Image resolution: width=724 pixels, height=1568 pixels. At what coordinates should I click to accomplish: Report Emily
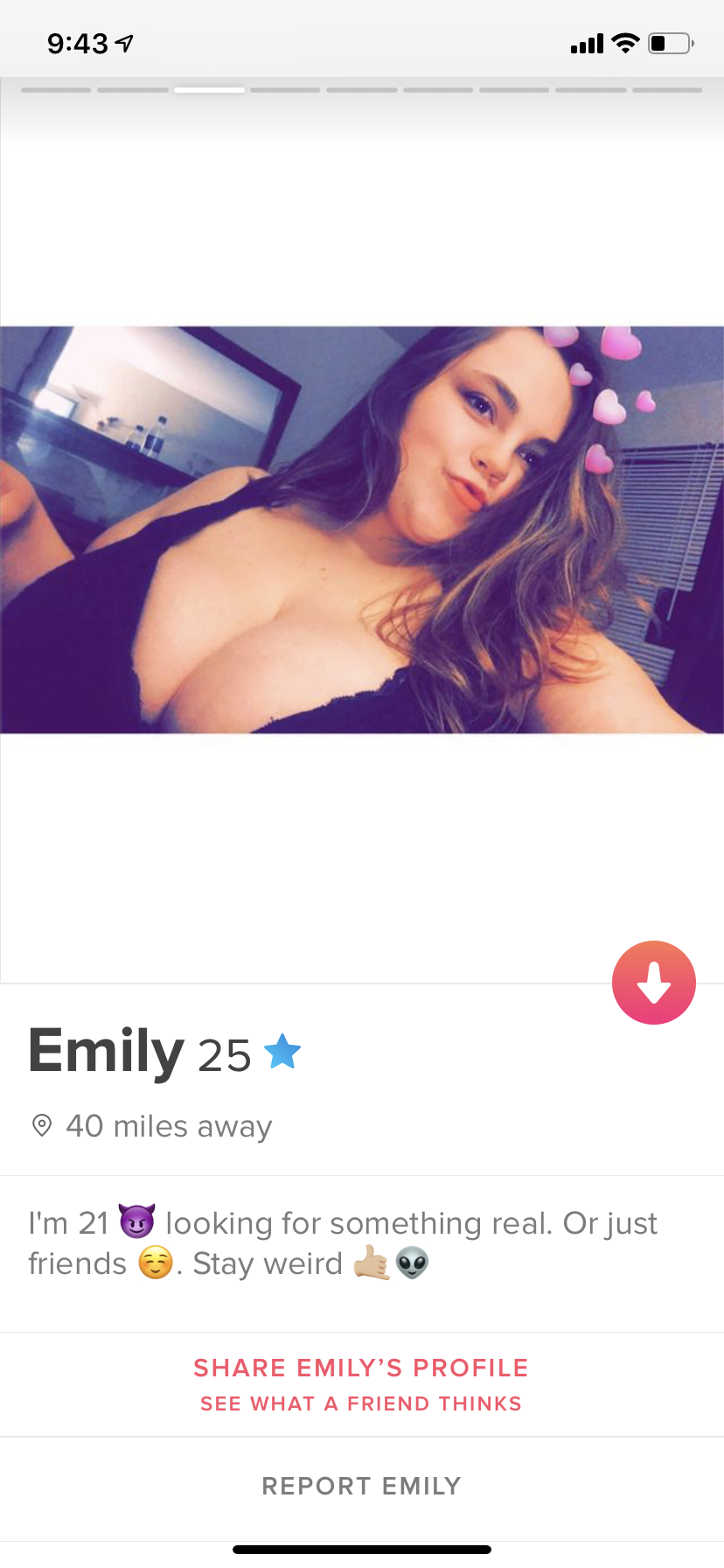coord(361,1486)
